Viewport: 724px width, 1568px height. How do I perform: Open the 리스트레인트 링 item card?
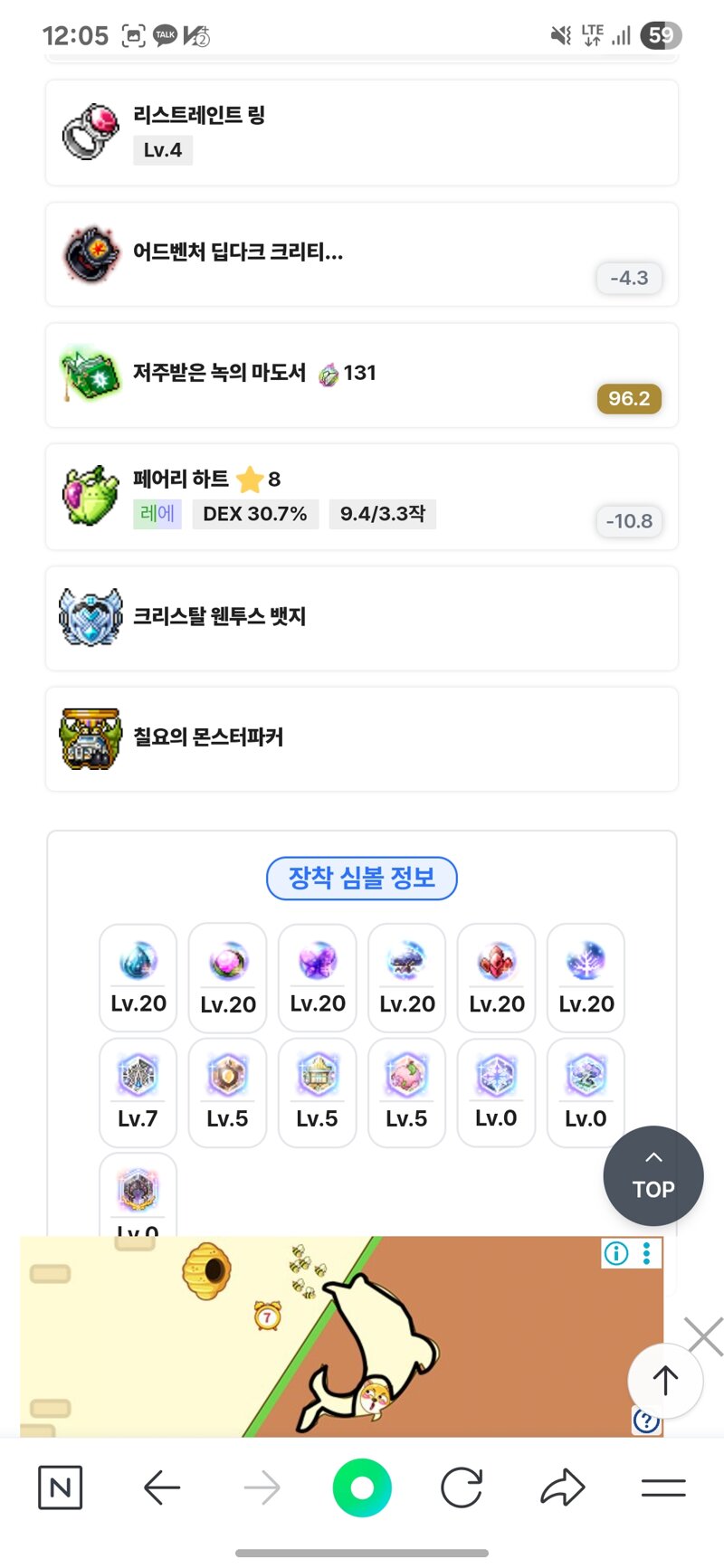click(x=362, y=133)
